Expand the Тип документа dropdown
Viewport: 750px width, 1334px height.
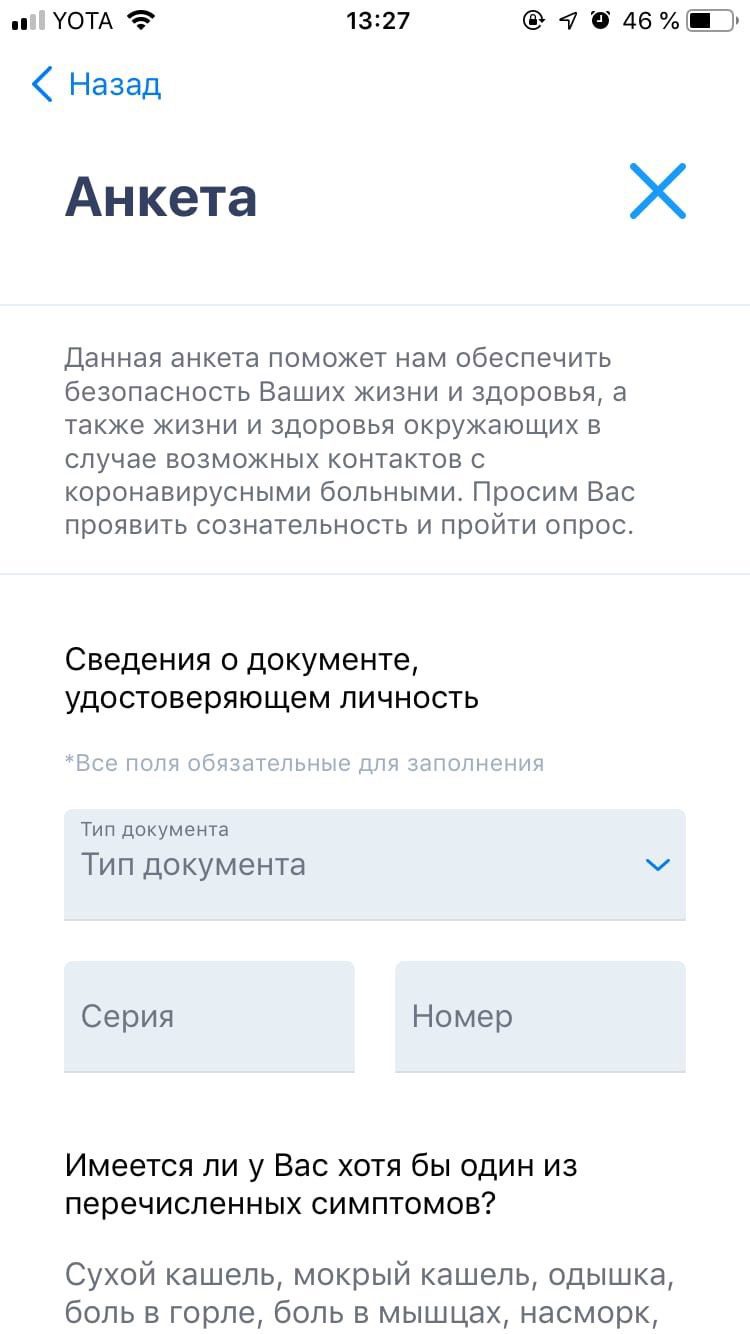(374, 864)
